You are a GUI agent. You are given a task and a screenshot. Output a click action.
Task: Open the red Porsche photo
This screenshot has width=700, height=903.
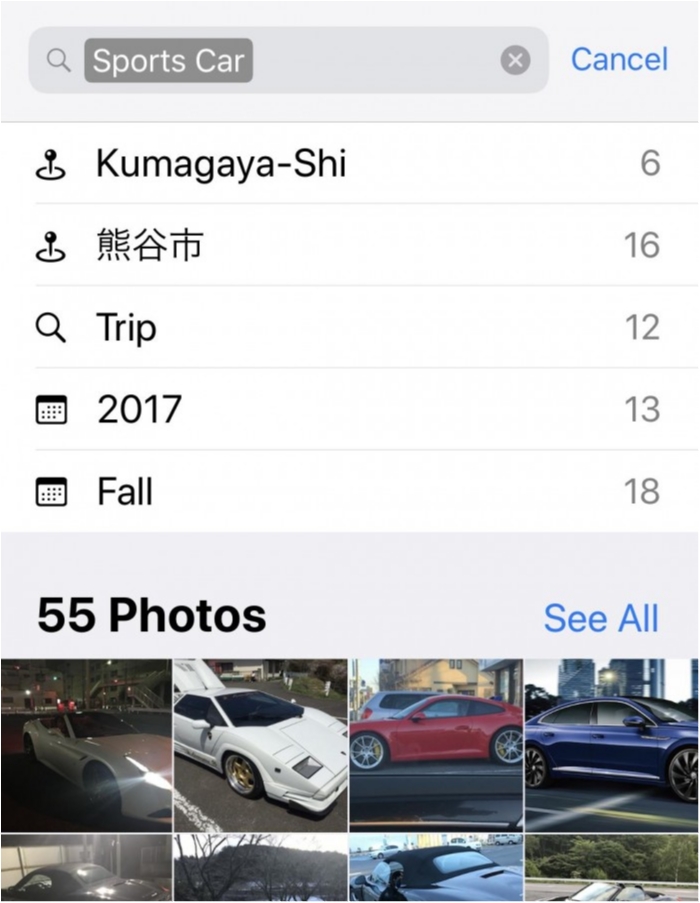[436, 745]
